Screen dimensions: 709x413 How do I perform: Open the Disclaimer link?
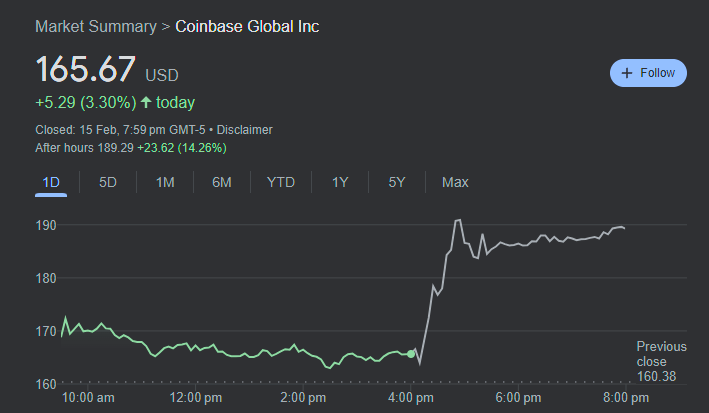pos(244,129)
